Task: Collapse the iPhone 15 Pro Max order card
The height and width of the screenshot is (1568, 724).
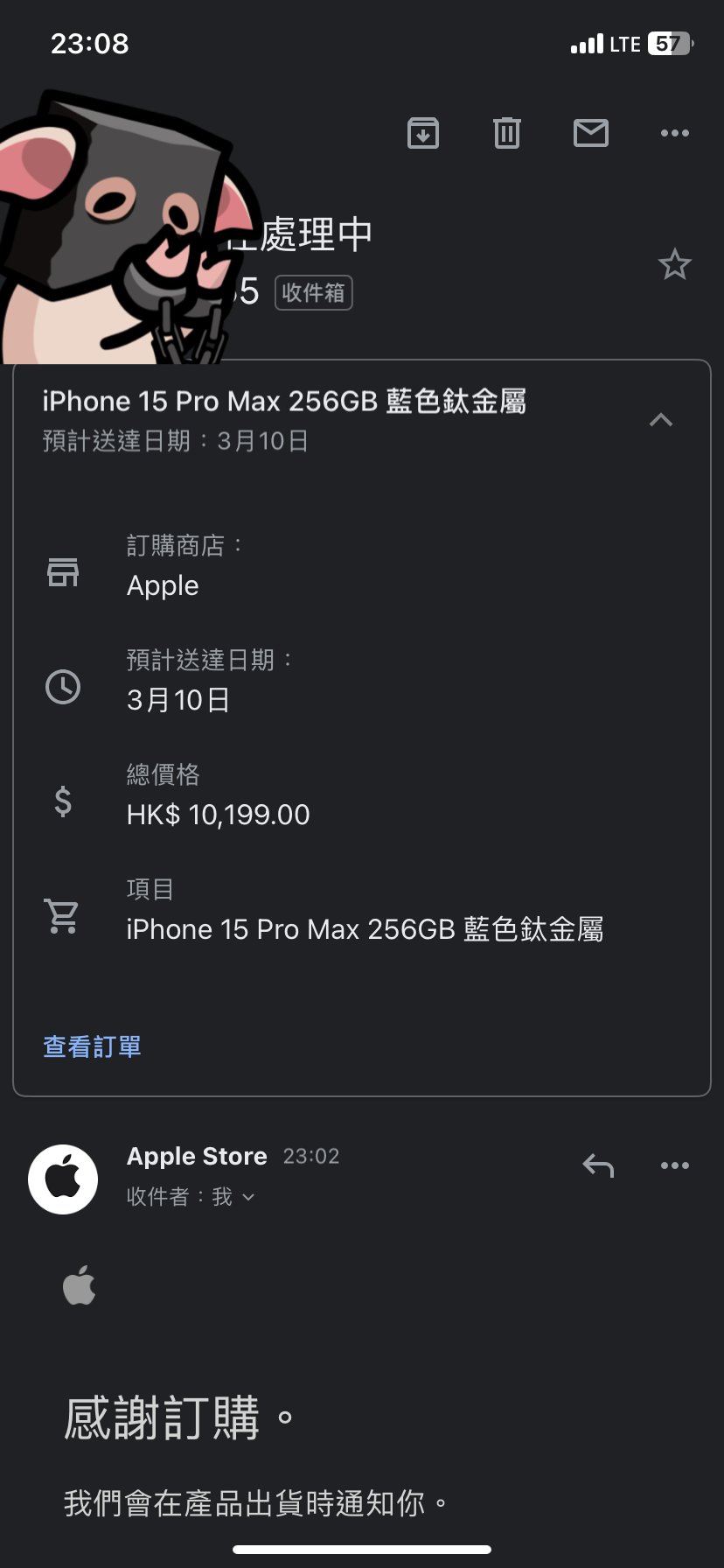Action: pyautogui.click(x=661, y=420)
